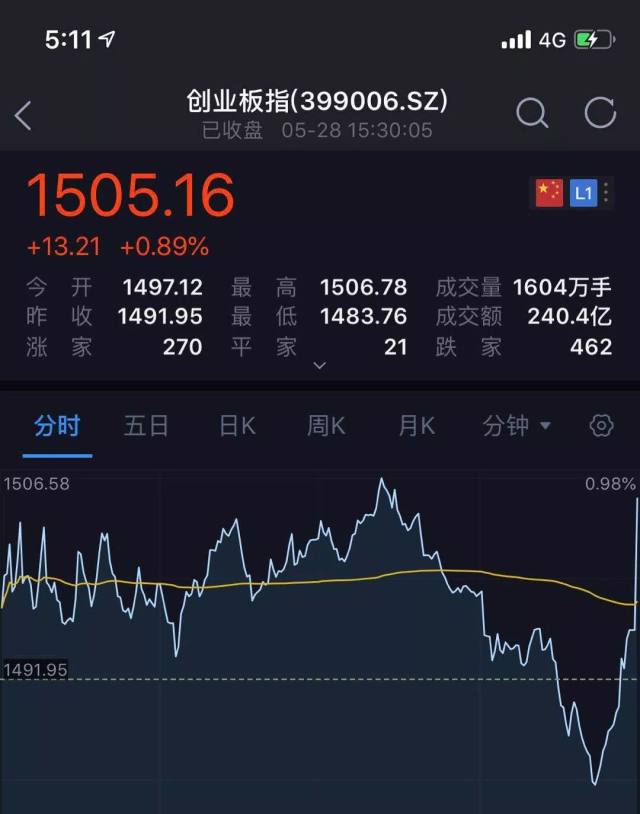This screenshot has width=640, height=814.
Task: Go back using the top-left arrow
Action: pos(24,116)
